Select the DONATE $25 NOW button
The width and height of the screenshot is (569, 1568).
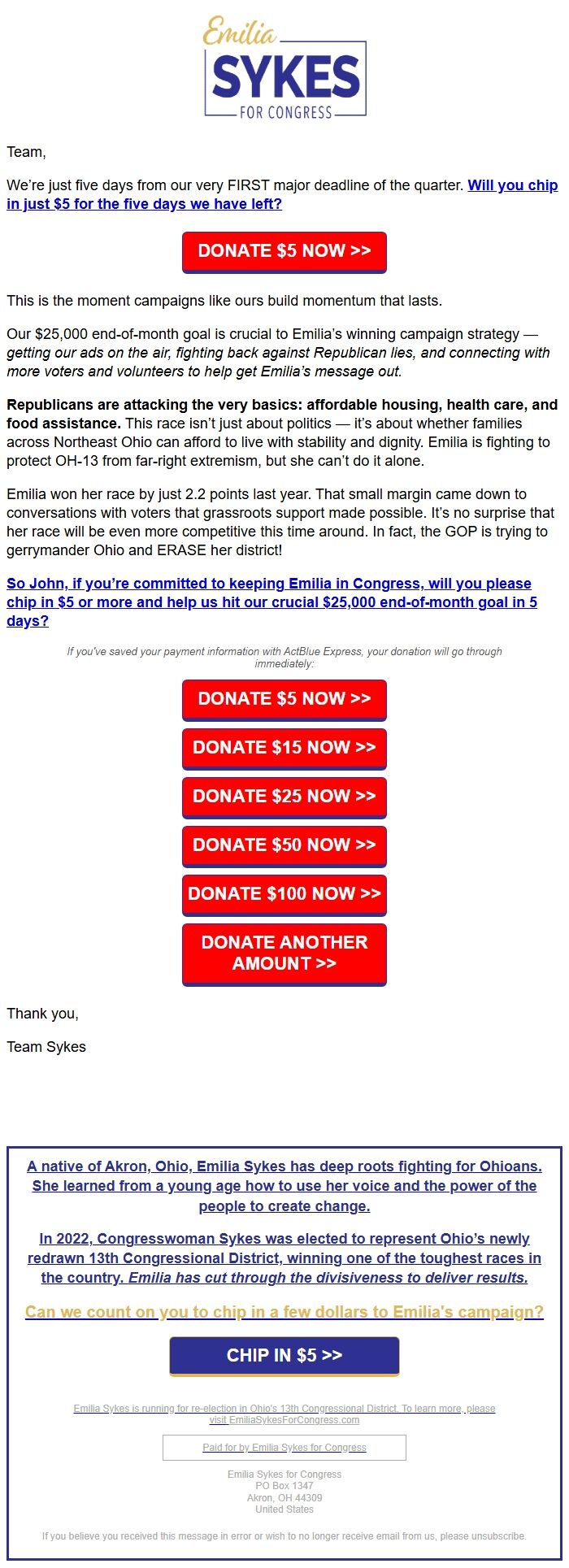click(284, 797)
